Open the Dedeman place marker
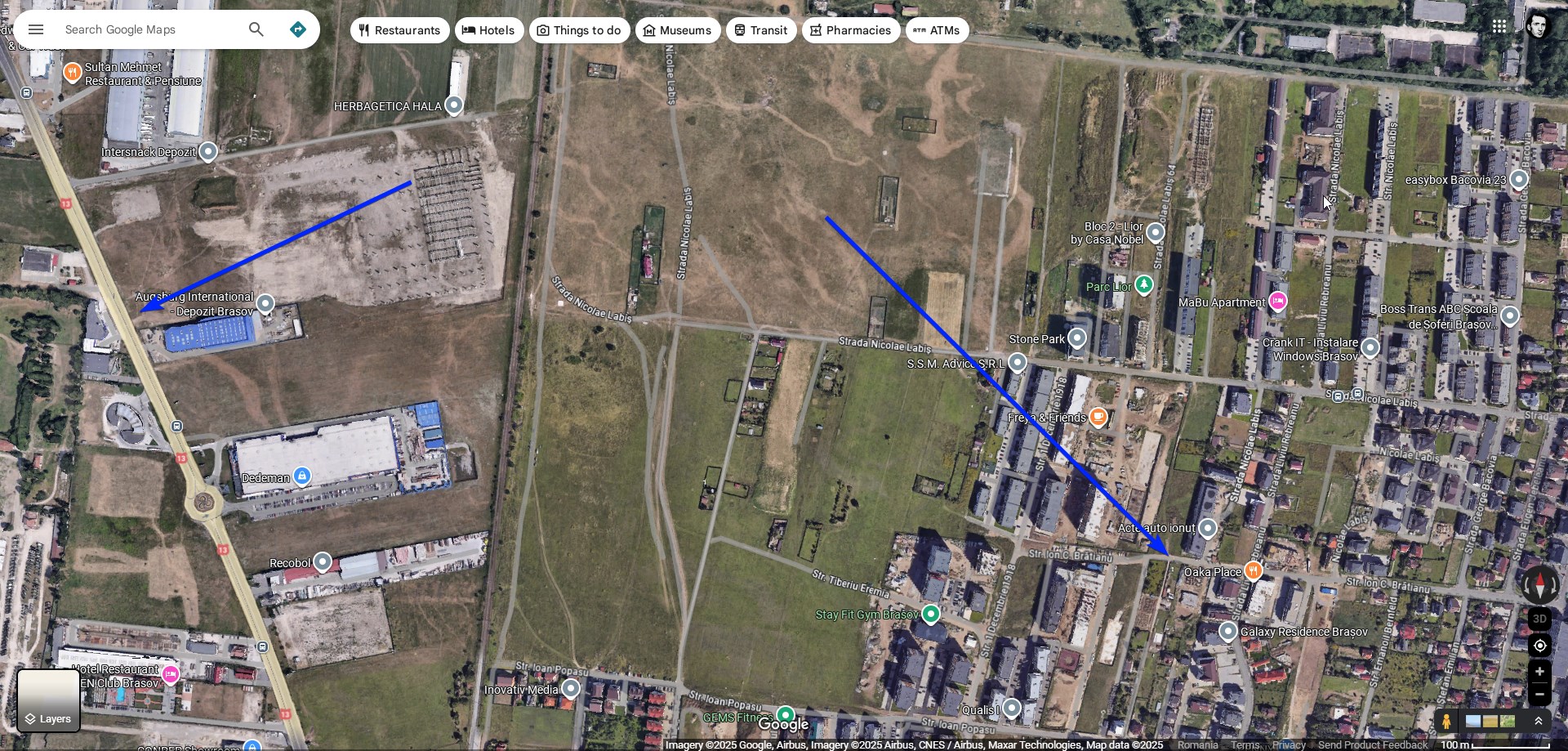Viewport: 1568px width, 751px height. click(x=302, y=476)
